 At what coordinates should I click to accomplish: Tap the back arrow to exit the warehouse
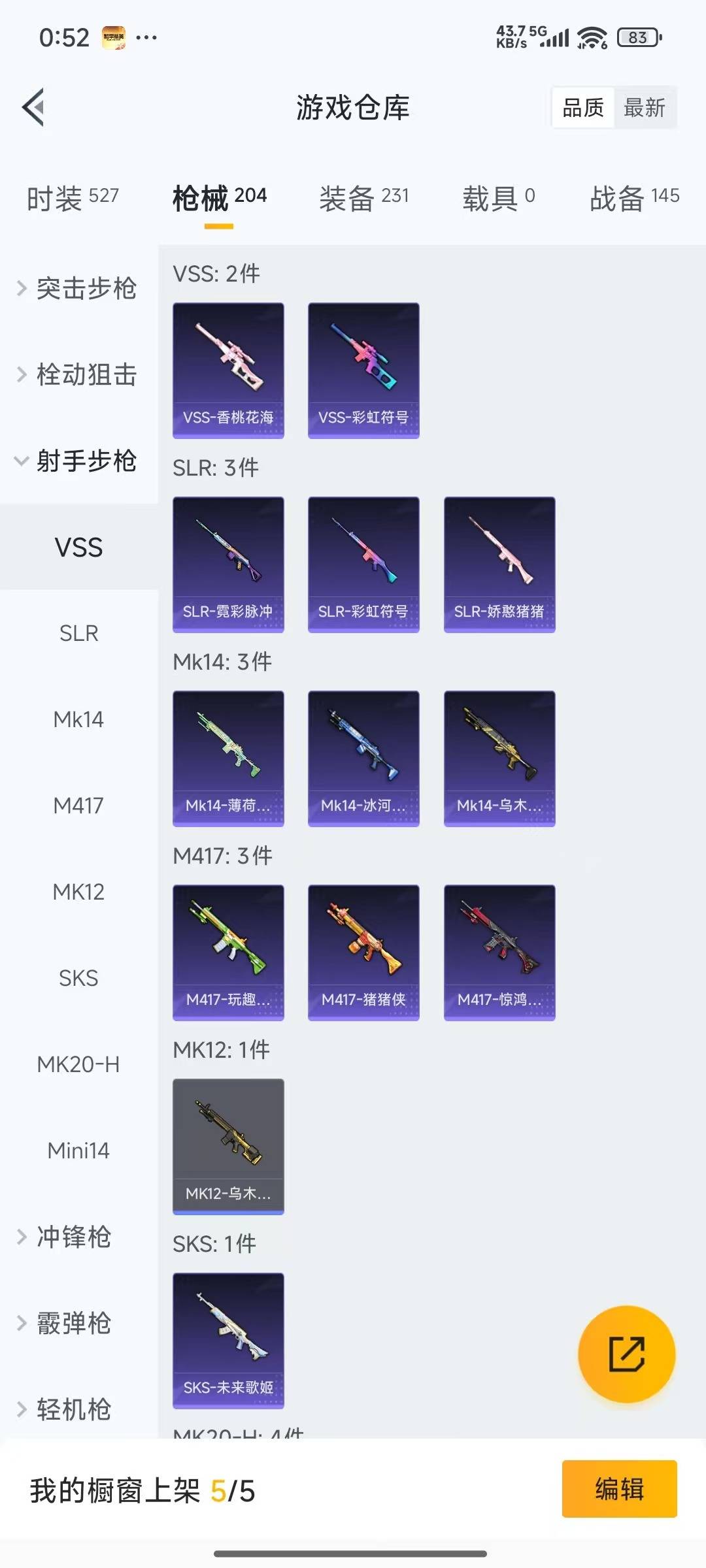pyautogui.click(x=34, y=108)
